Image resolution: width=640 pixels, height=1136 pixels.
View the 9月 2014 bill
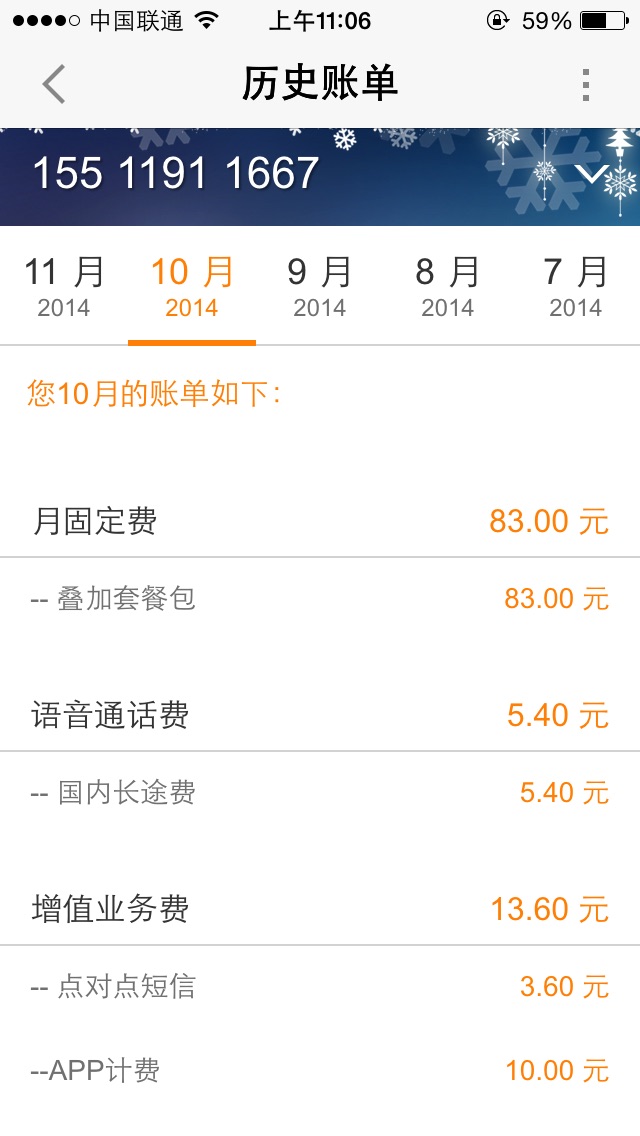(x=320, y=286)
